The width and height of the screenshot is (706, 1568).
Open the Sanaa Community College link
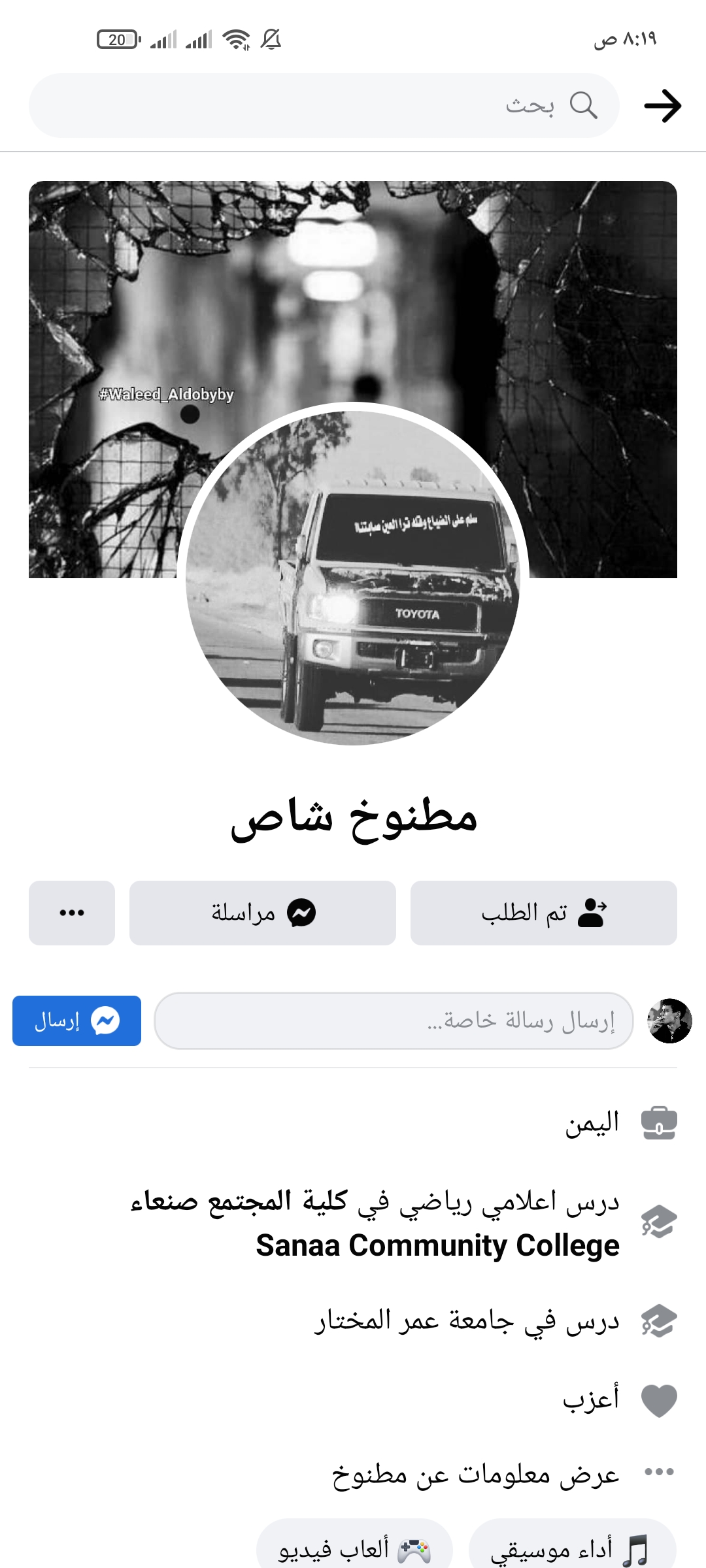coord(437,1246)
